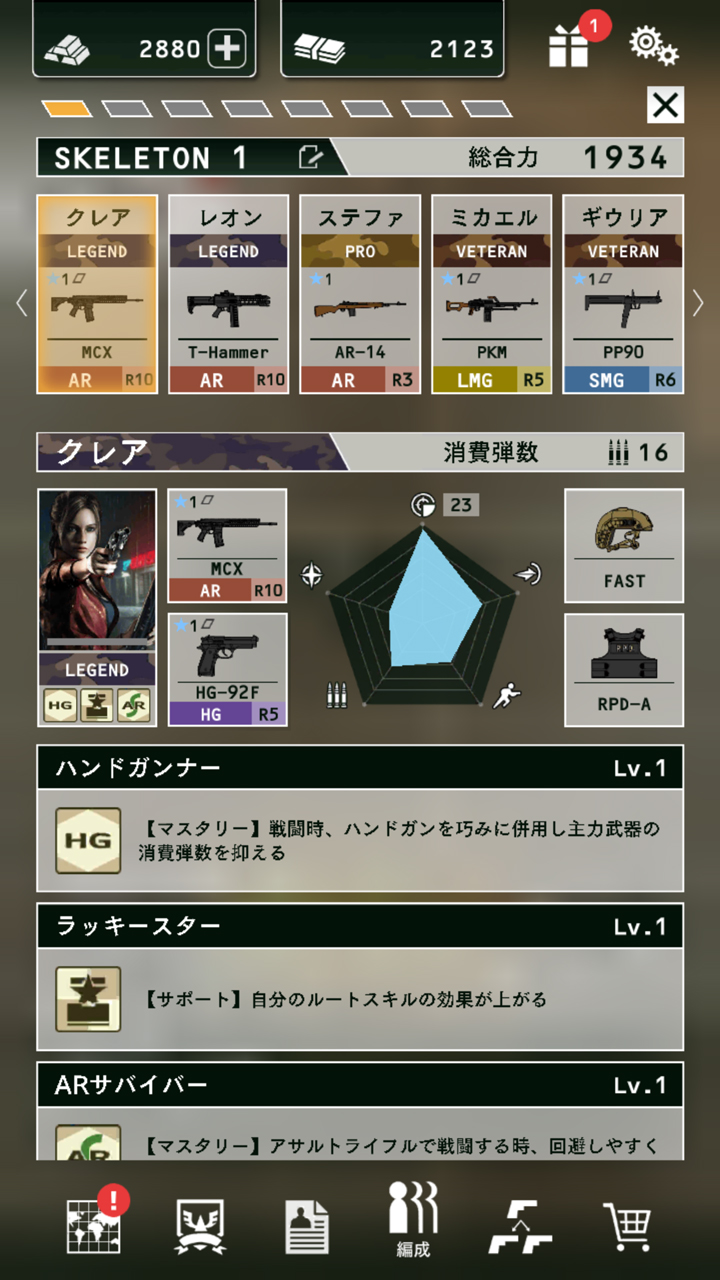The width and height of the screenshot is (720, 1280).
Task: Open クレア's character portrait
Action: tap(97, 570)
